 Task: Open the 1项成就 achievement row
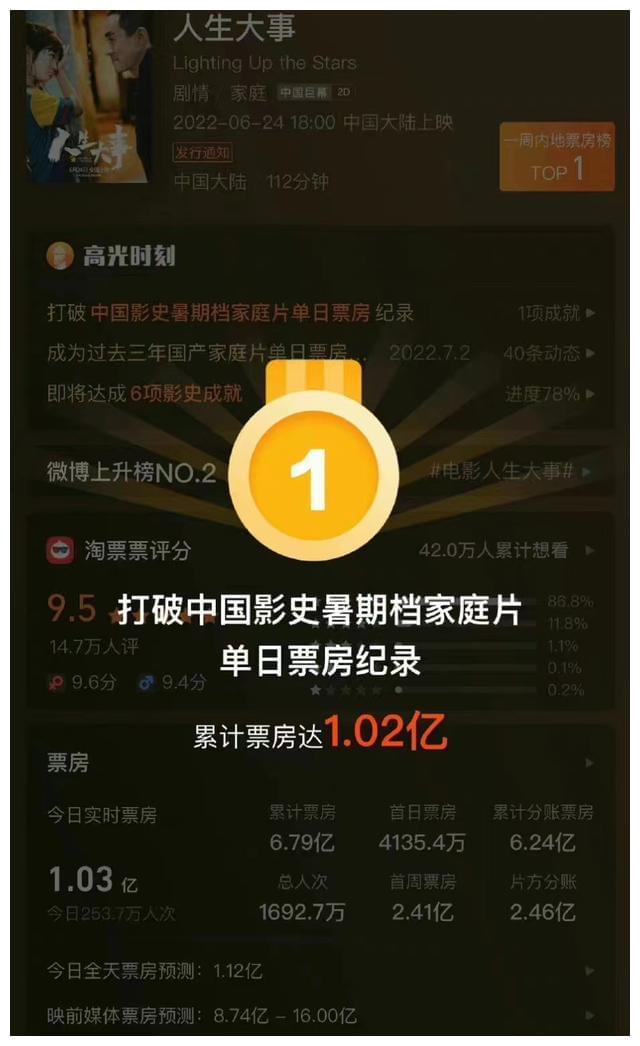tap(556, 313)
